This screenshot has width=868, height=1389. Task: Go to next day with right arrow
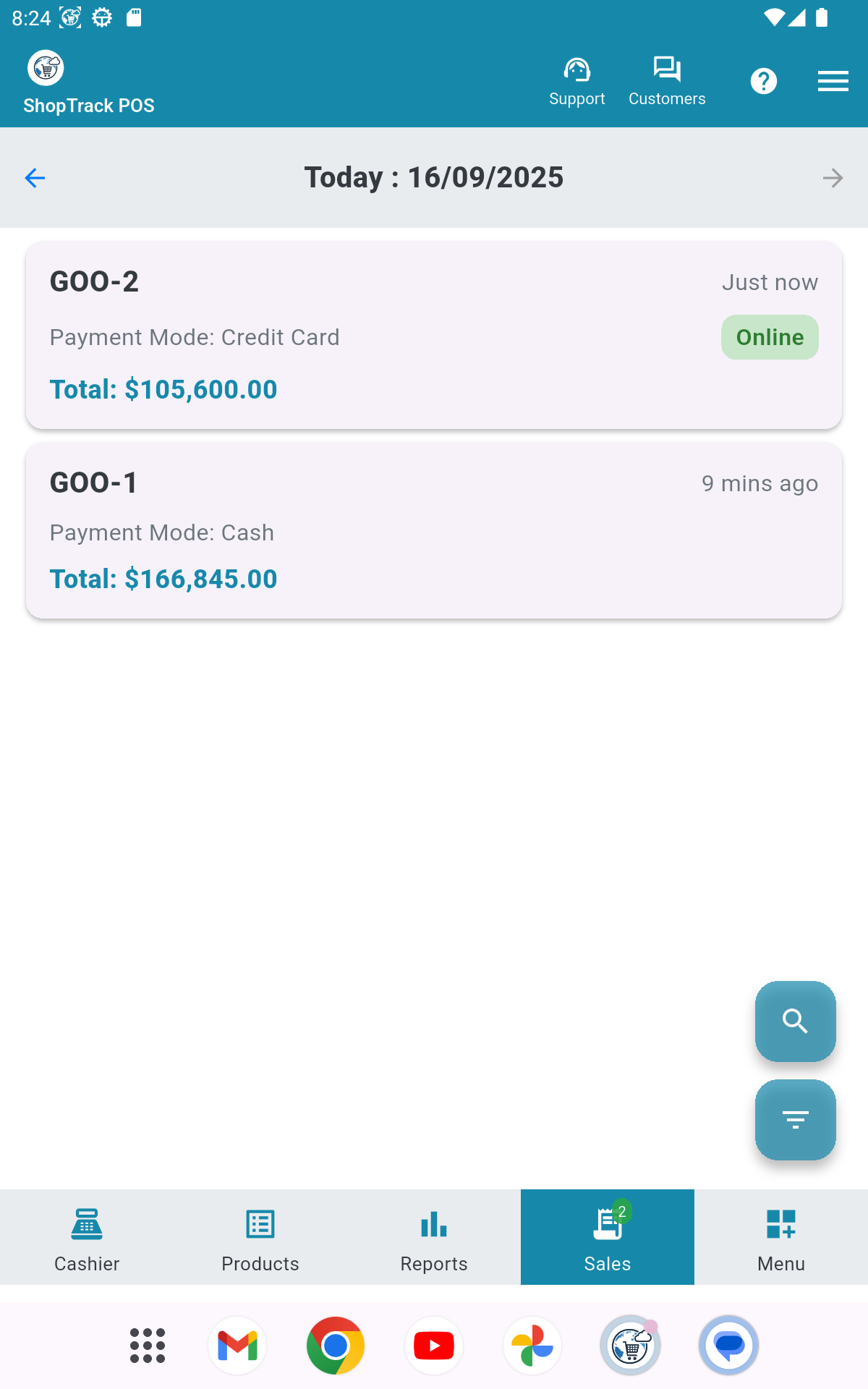pos(833,177)
